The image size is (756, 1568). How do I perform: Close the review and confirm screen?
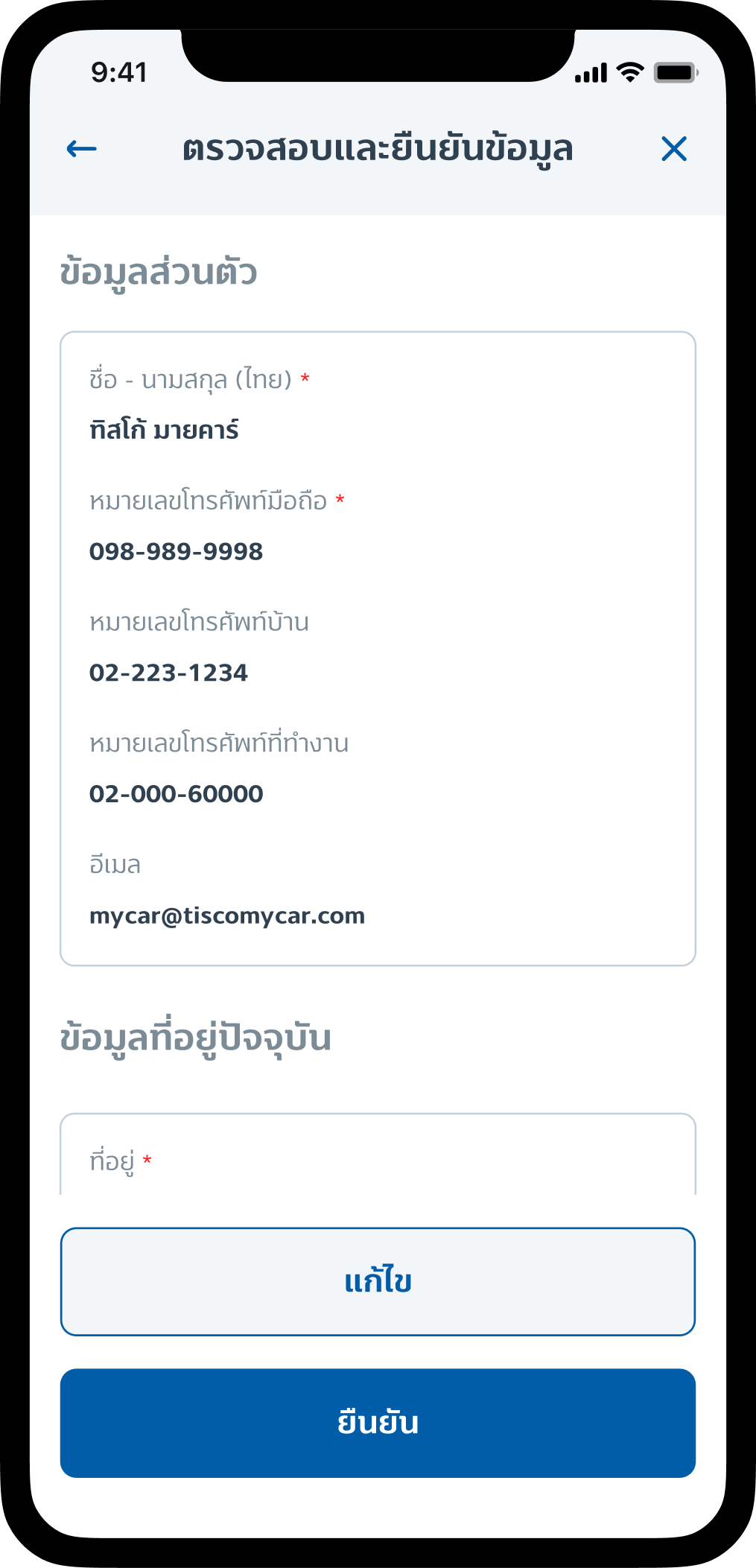[673, 149]
